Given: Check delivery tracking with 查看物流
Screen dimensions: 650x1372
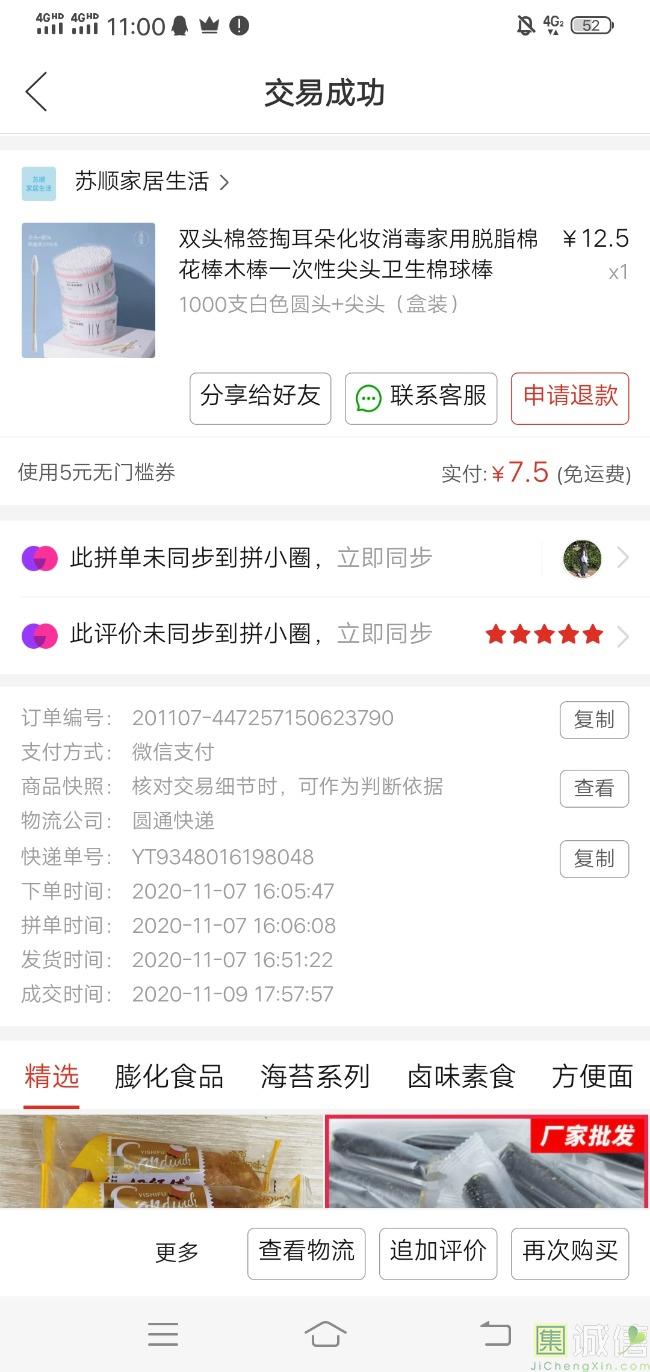Looking at the screenshot, I should (306, 1252).
